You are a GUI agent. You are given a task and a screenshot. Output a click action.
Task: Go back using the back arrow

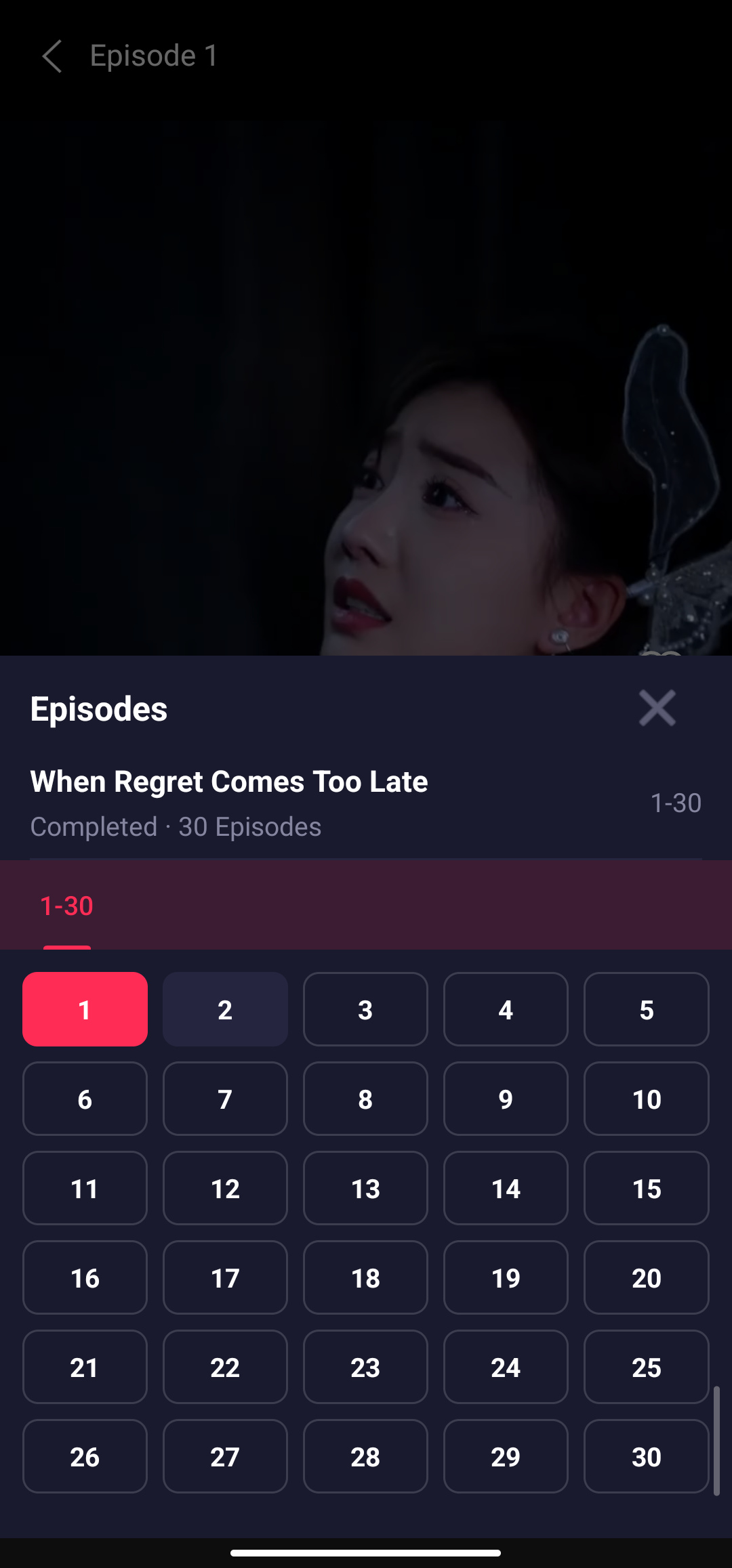[x=53, y=56]
